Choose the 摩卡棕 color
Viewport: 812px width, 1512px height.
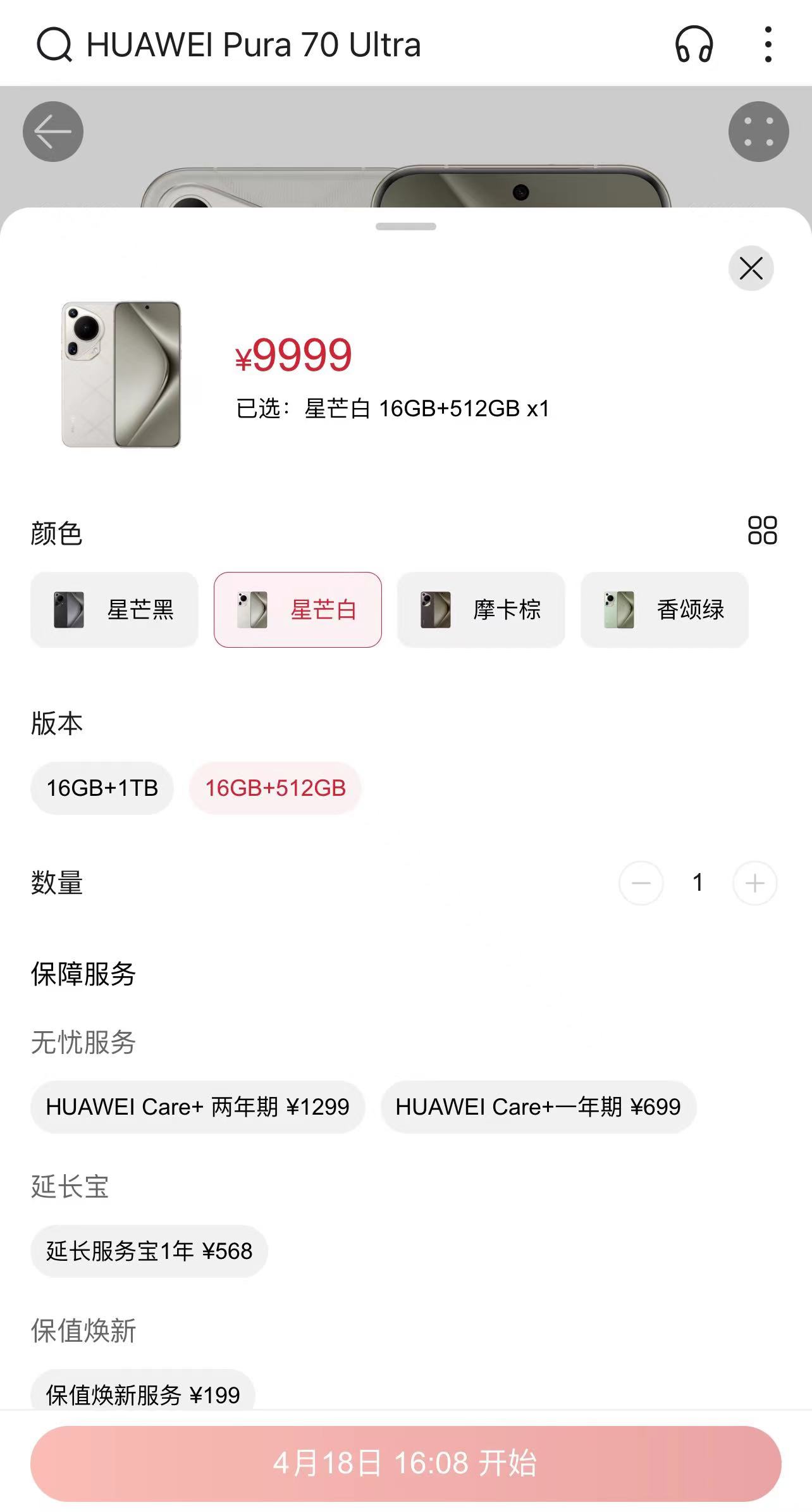point(481,610)
